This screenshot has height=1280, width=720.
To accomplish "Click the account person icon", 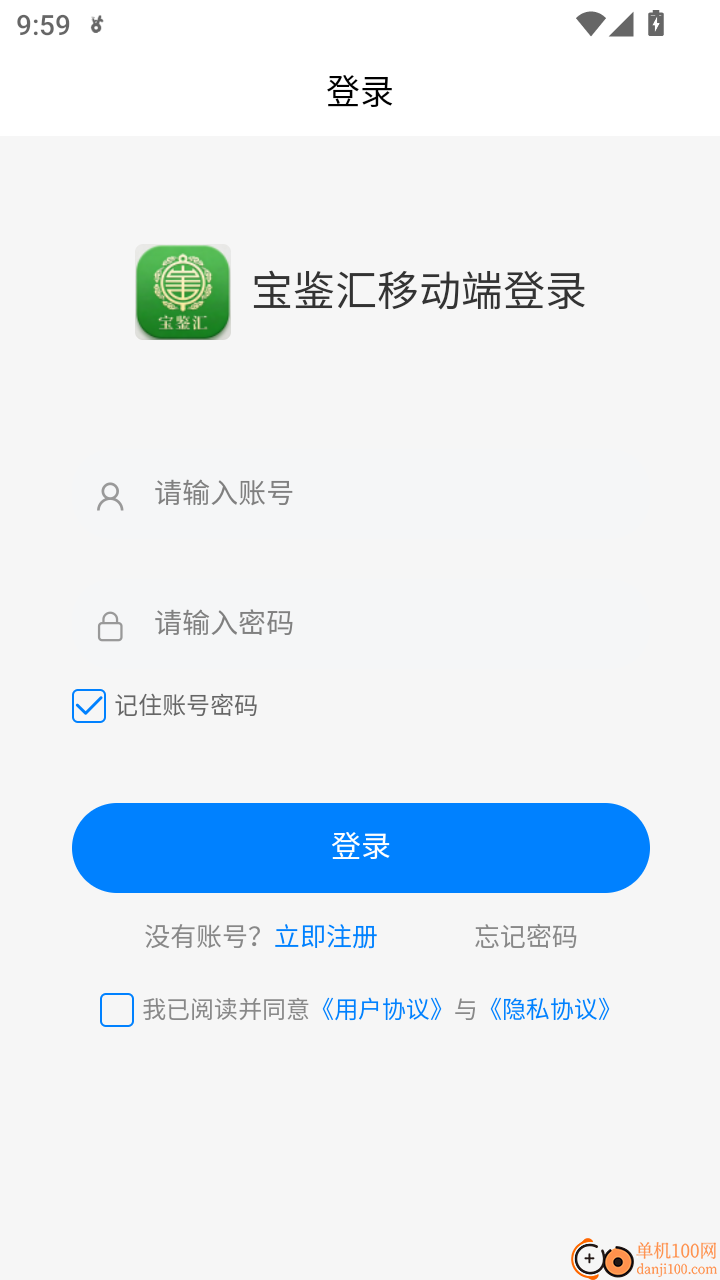I will 109,495.
